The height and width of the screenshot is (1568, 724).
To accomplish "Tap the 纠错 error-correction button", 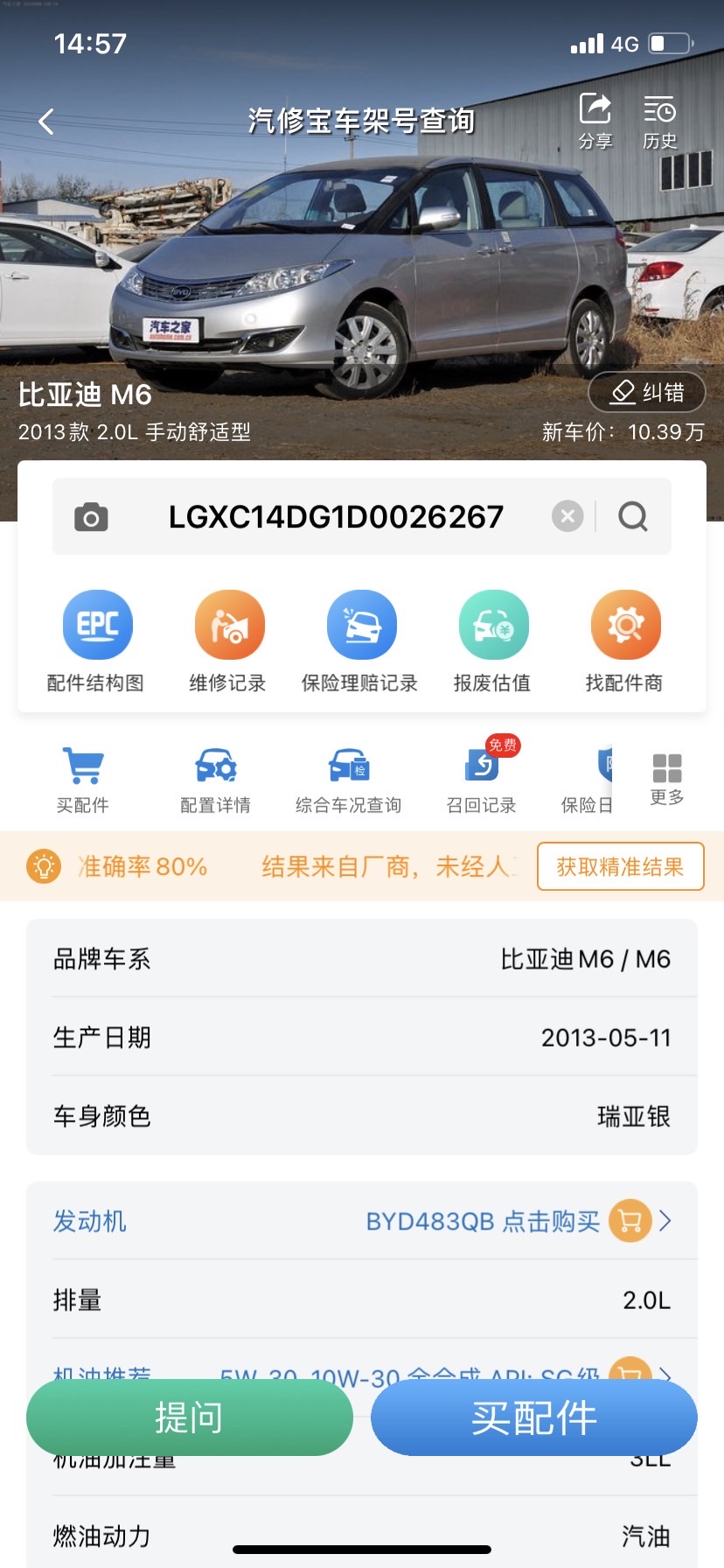I will pos(647,392).
